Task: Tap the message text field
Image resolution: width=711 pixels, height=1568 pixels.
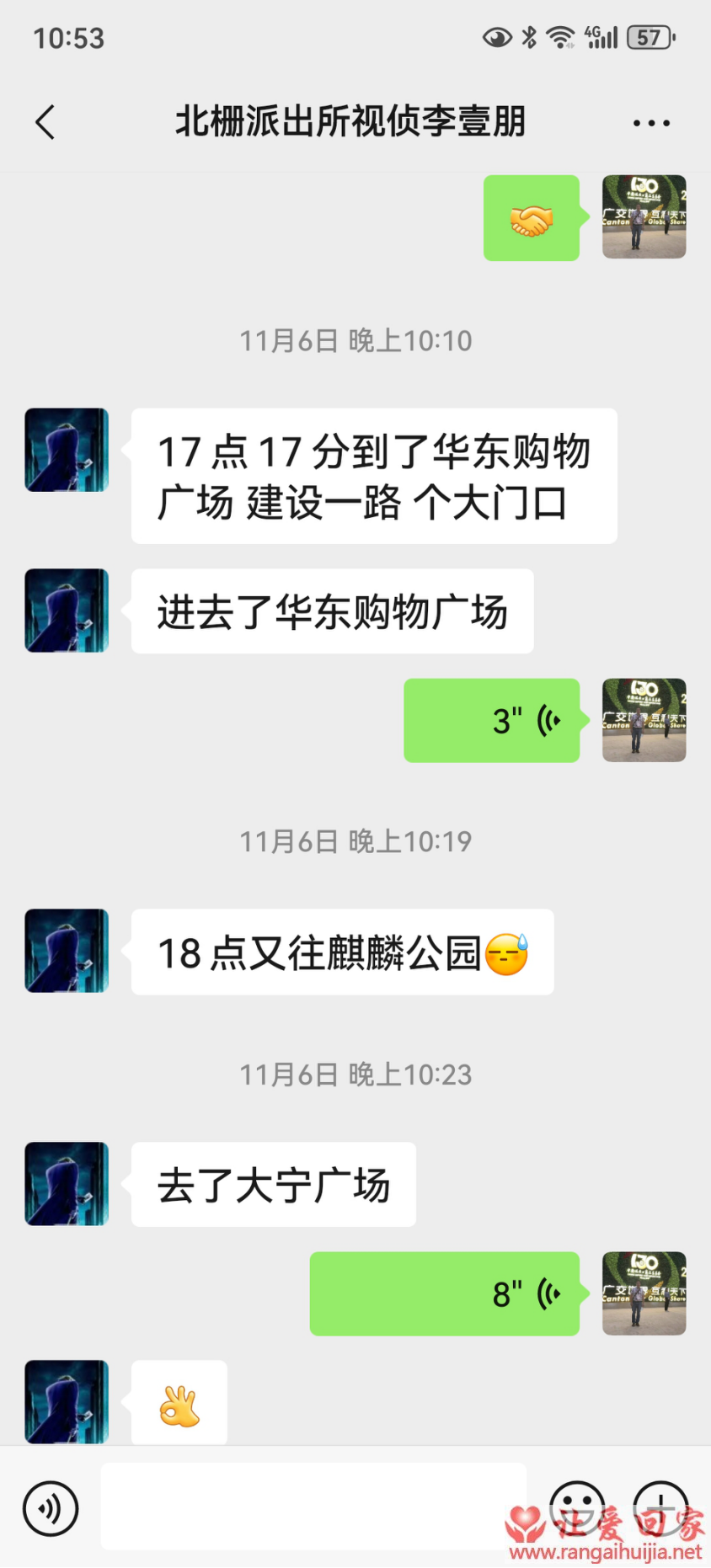Action: [313, 1506]
